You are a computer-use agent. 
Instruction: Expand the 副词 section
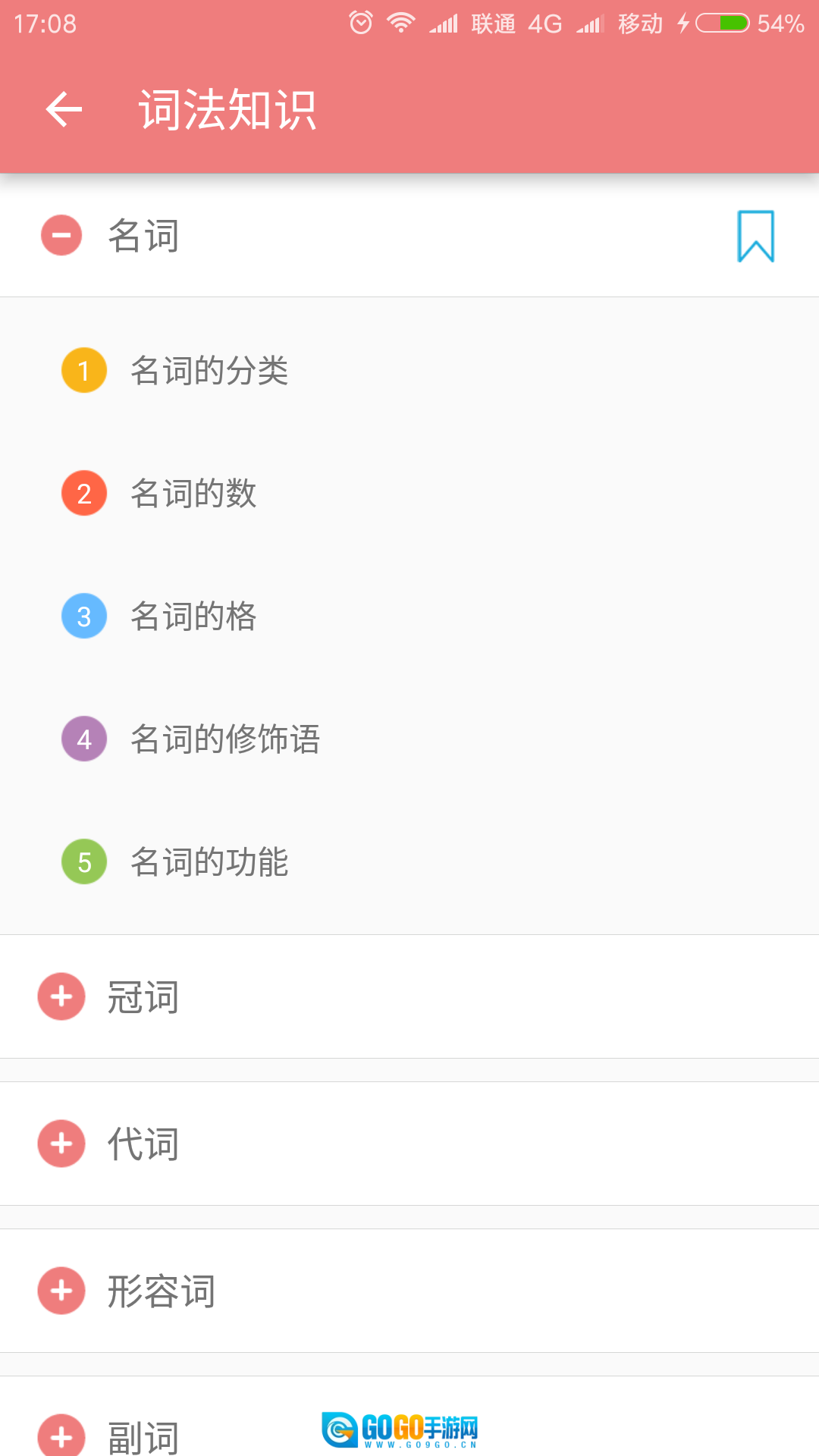pyautogui.click(x=61, y=1436)
